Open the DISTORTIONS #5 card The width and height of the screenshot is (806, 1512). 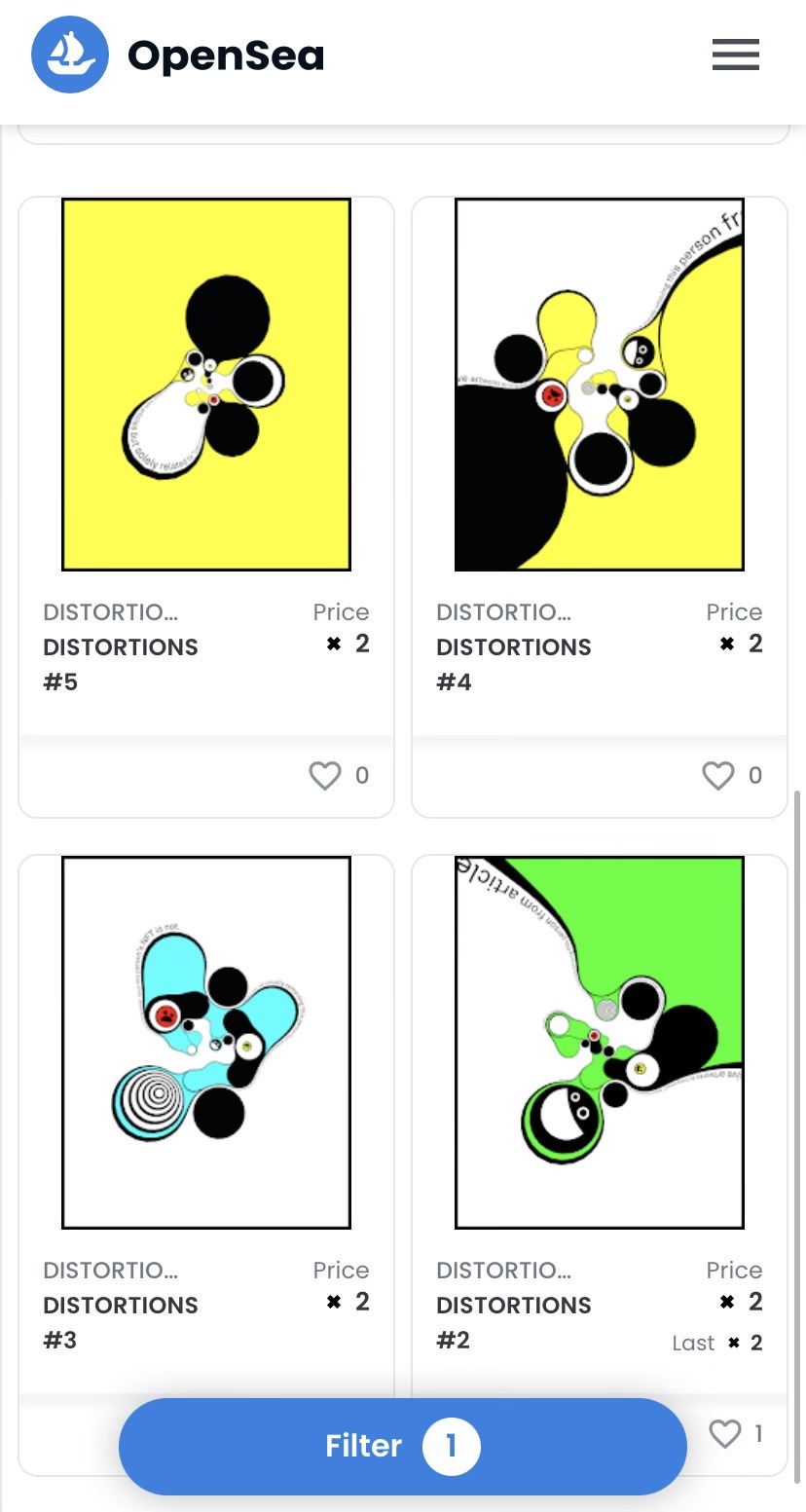pyautogui.click(x=206, y=507)
